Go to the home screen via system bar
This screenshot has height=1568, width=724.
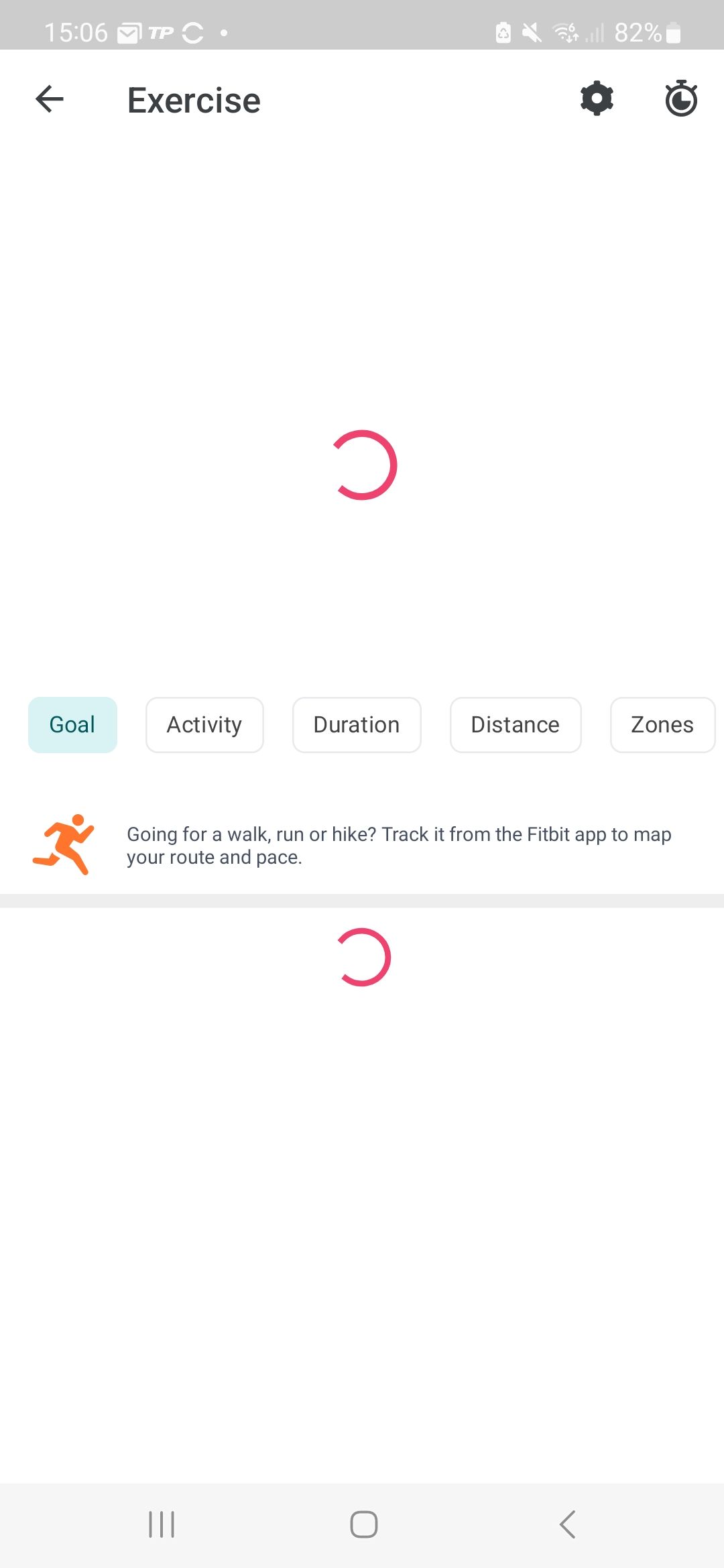363,1524
